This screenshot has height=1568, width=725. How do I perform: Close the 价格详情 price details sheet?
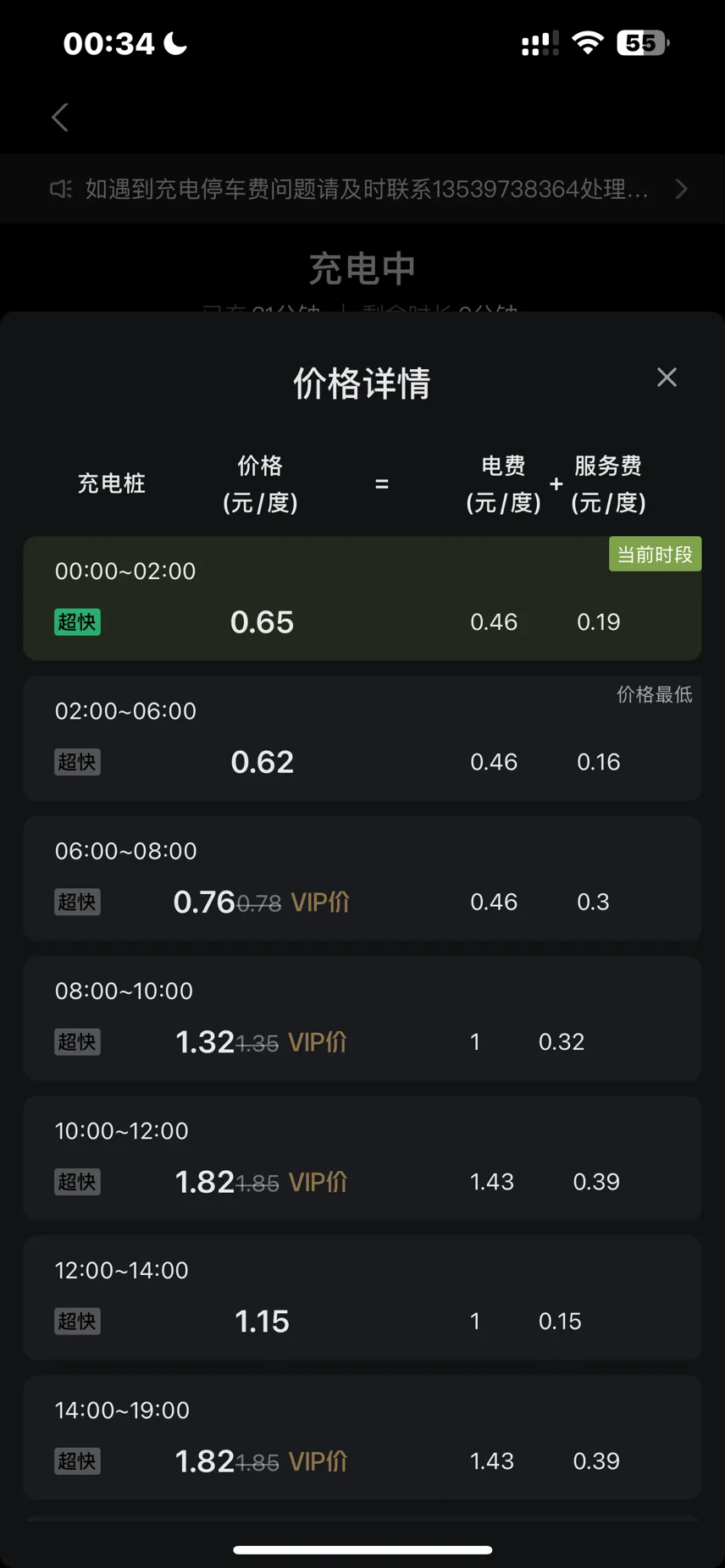tap(667, 378)
